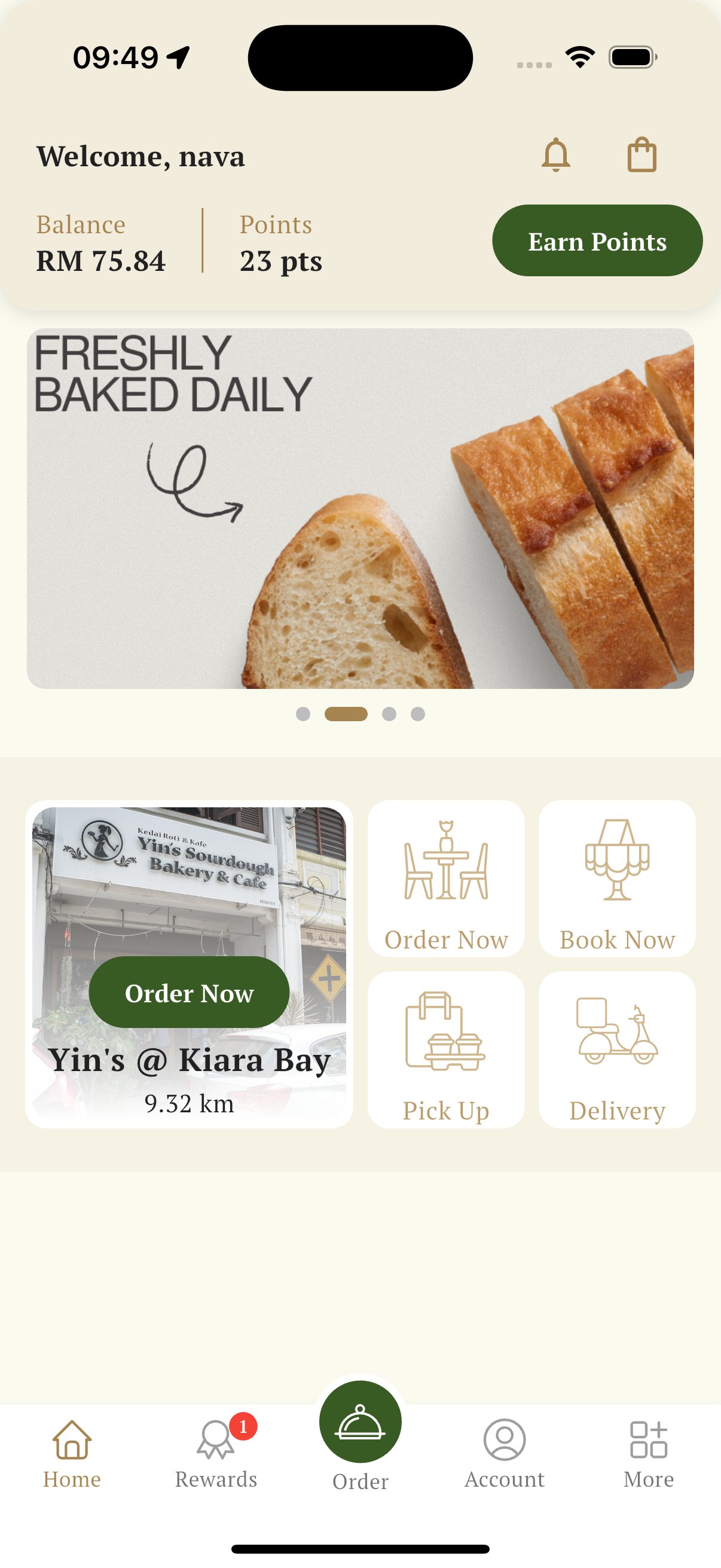Viewport: 721px width, 1568px height.
Task: Open notifications via the bell icon
Action: (555, 155)
